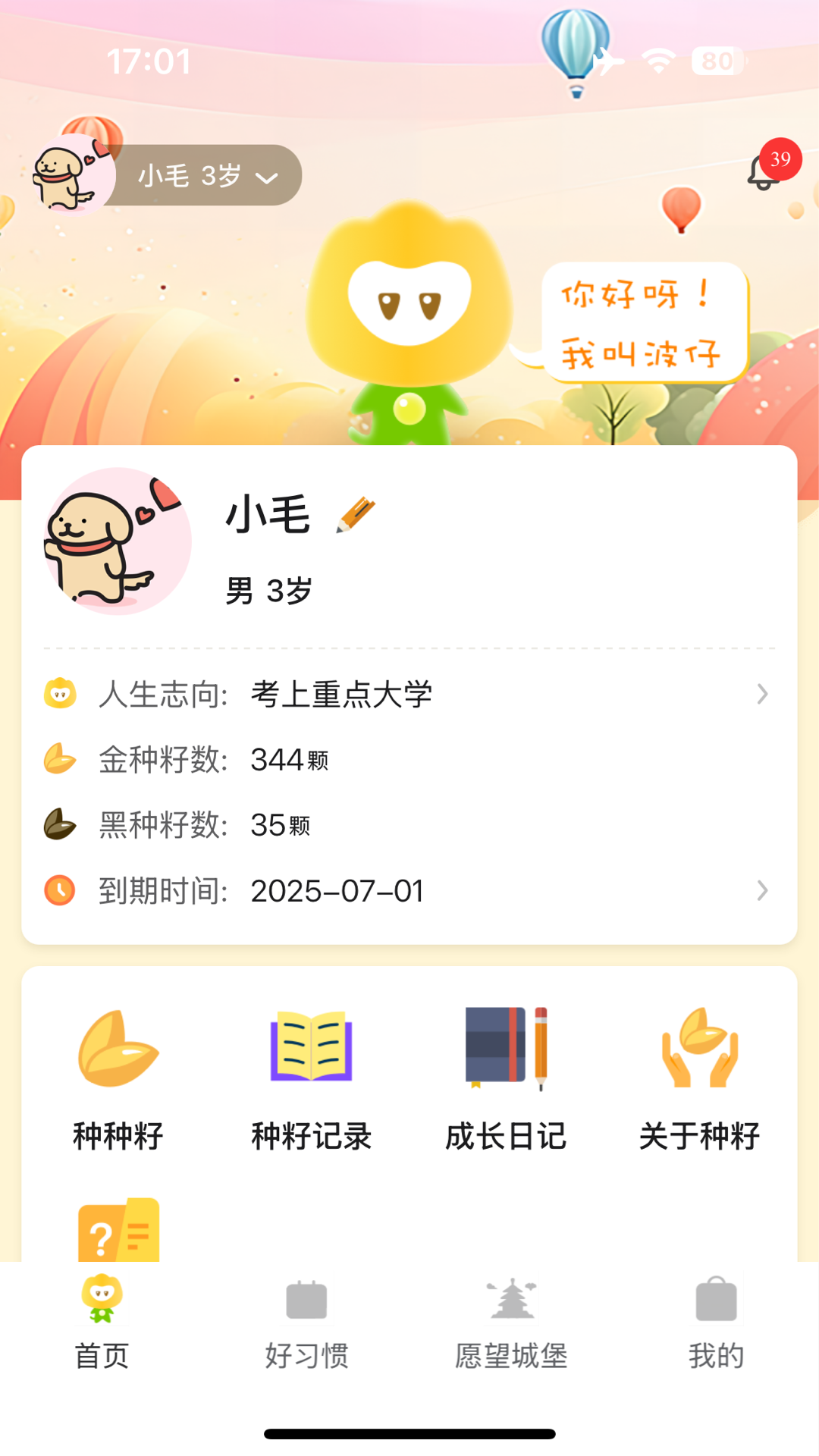The height and width of the screenshot is (1456, 819).
Task: Open the 成长日记 growth diary
Action: tap(507, 1077)
